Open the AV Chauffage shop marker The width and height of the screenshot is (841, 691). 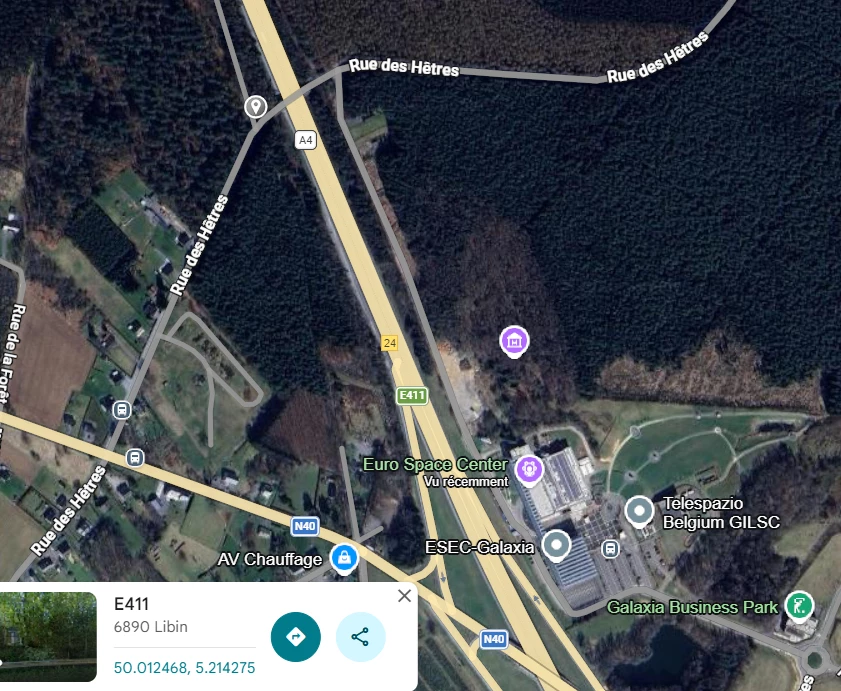[x=344, y=557]
